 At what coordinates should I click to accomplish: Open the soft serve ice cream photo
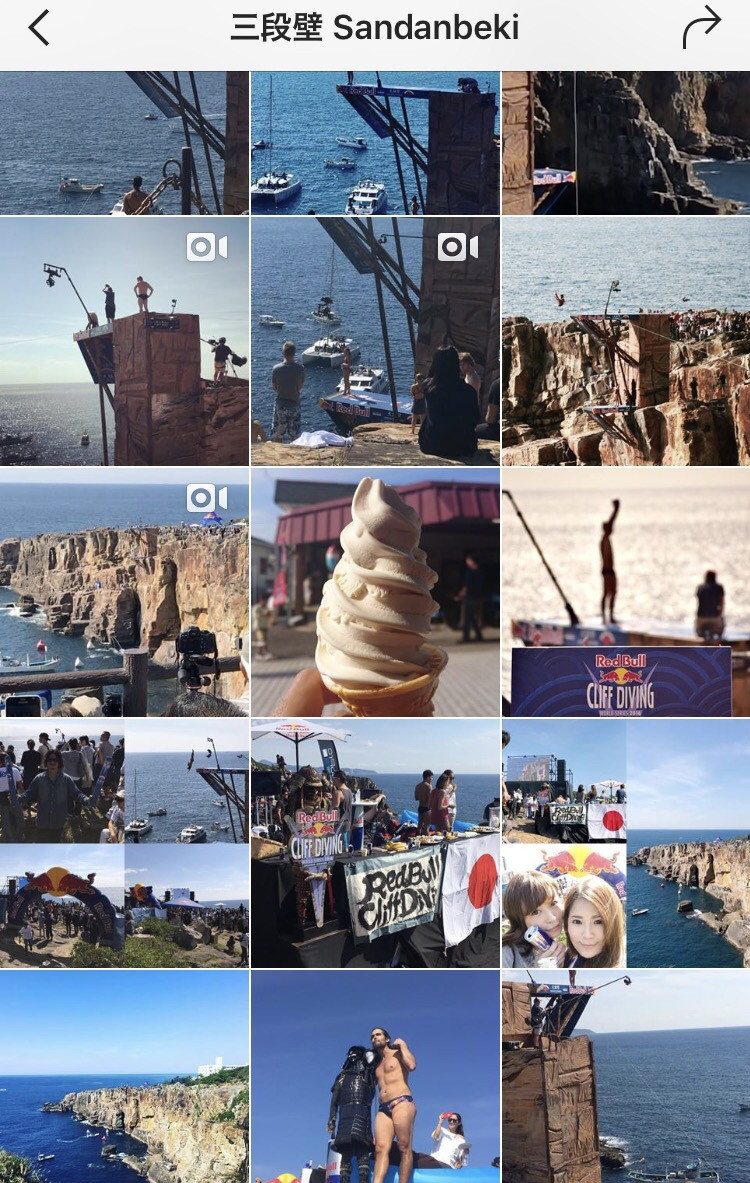(x=375, y=592)
